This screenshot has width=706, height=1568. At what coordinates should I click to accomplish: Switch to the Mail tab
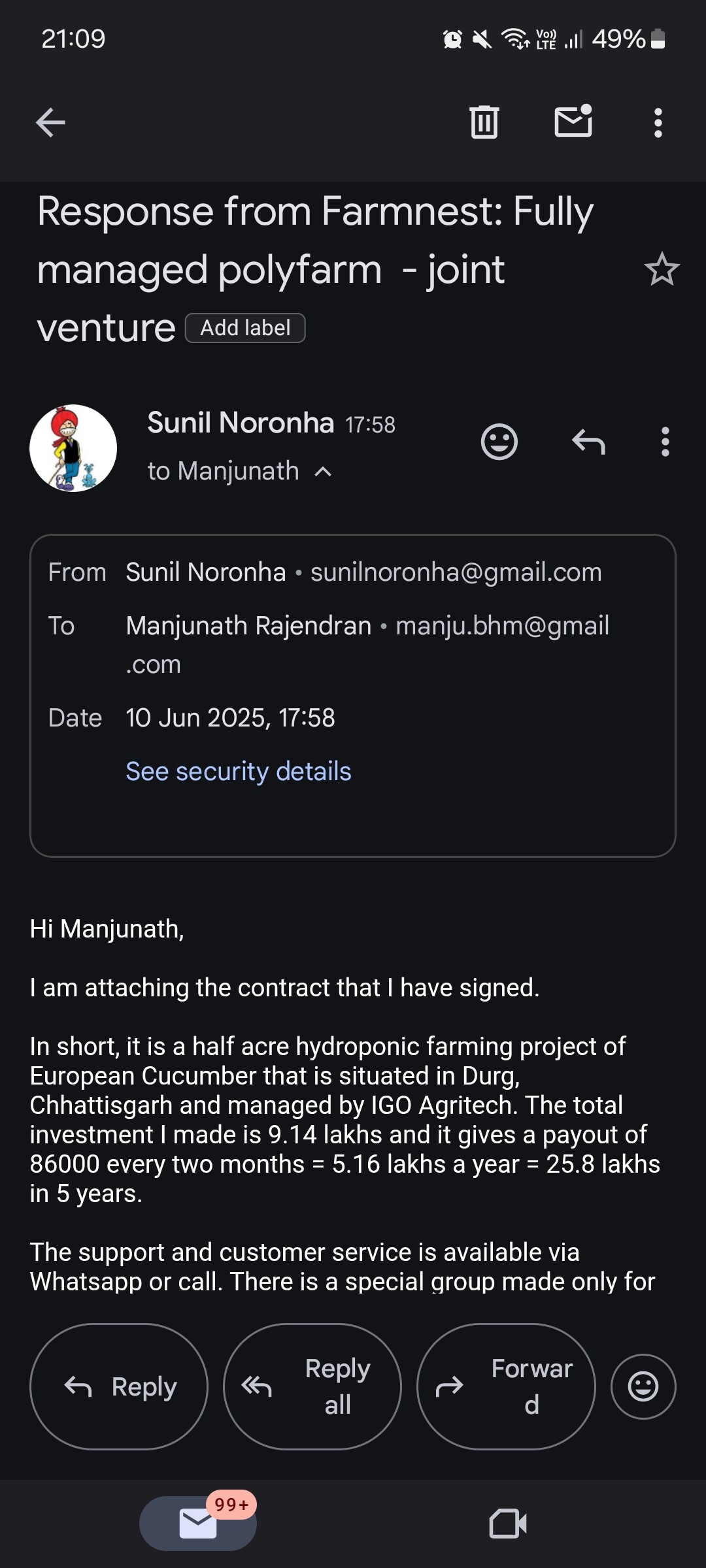198,1524
